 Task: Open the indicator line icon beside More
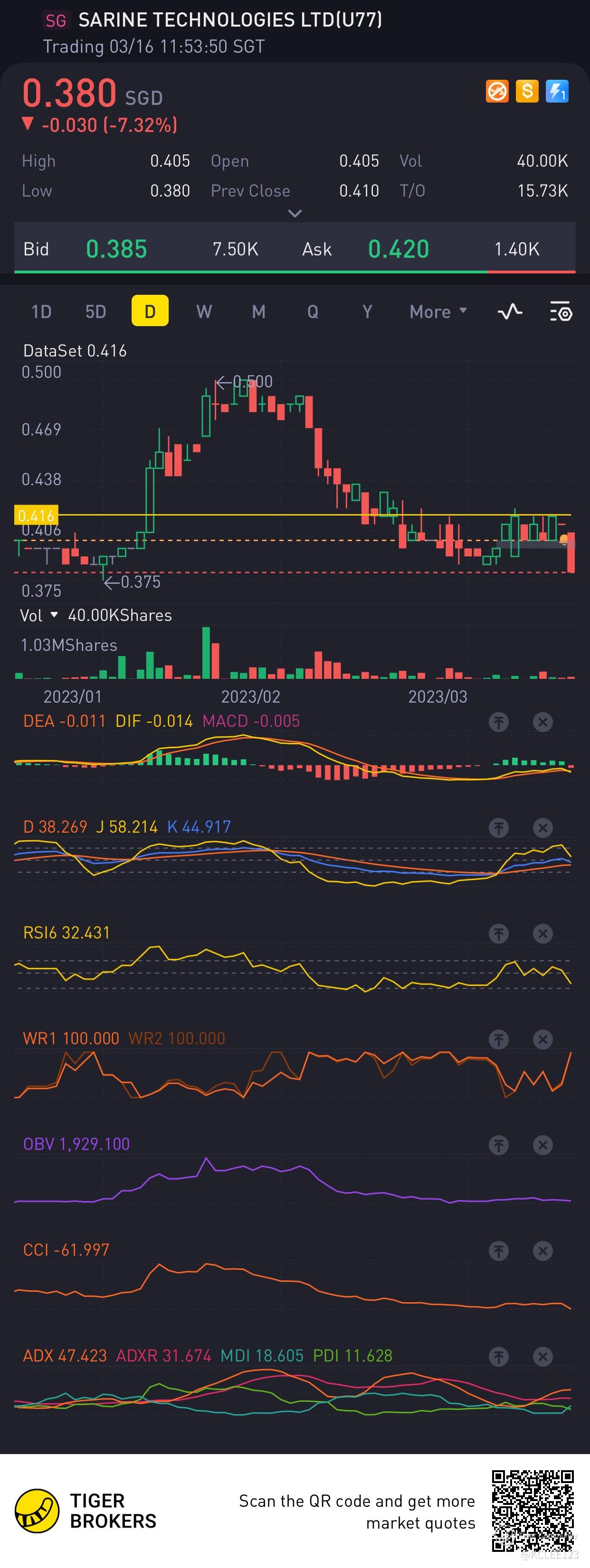pos(510,311)
